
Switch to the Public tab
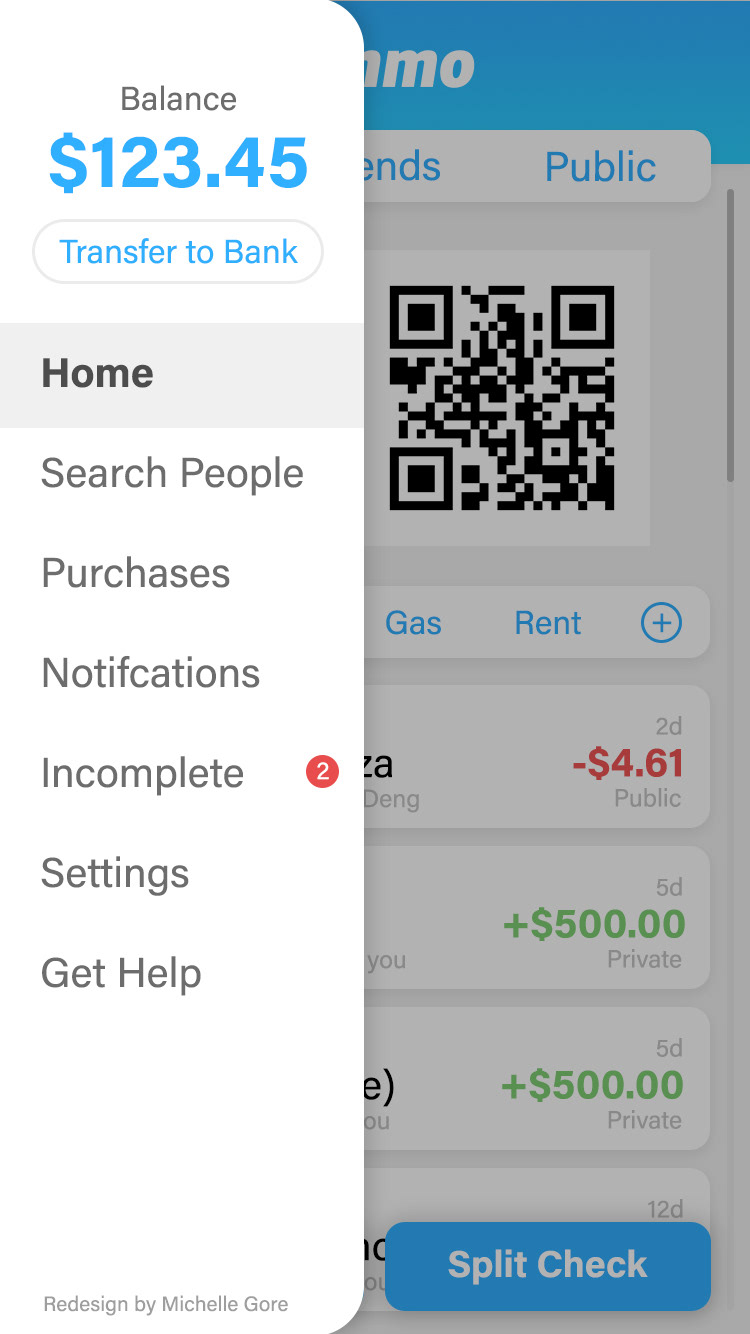click(x=600, y=167)
